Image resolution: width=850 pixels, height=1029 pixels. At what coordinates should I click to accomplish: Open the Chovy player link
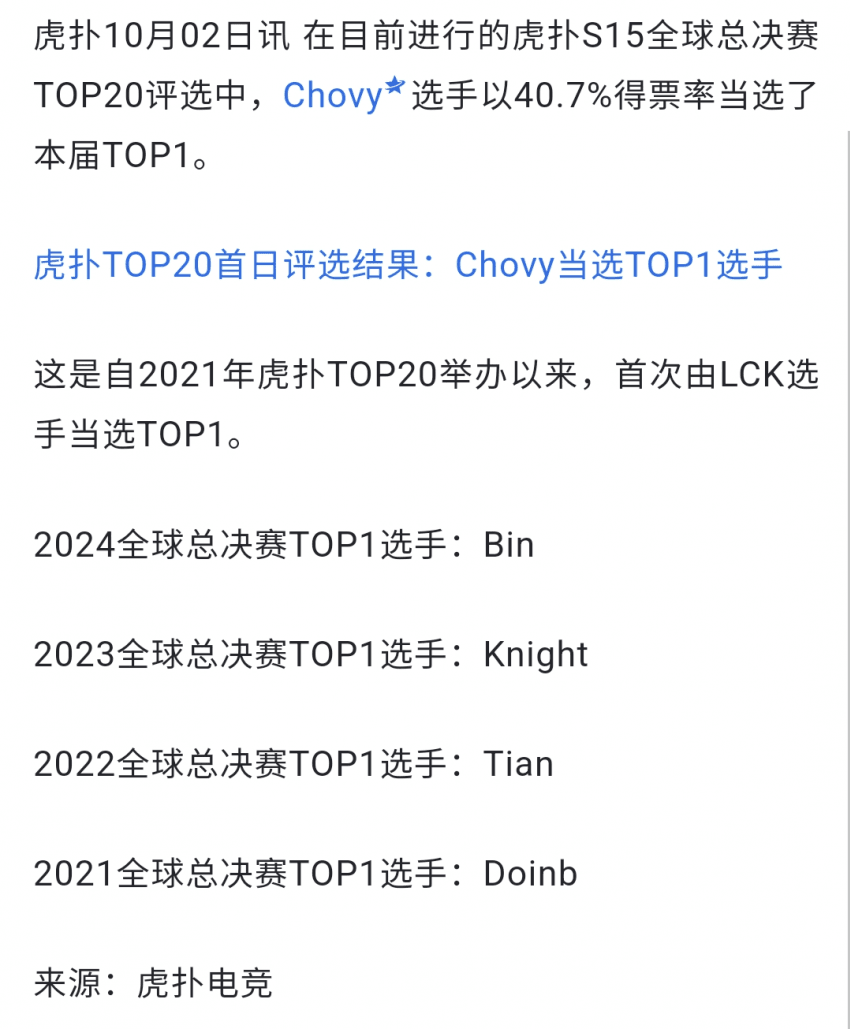[x=335, y=95]
